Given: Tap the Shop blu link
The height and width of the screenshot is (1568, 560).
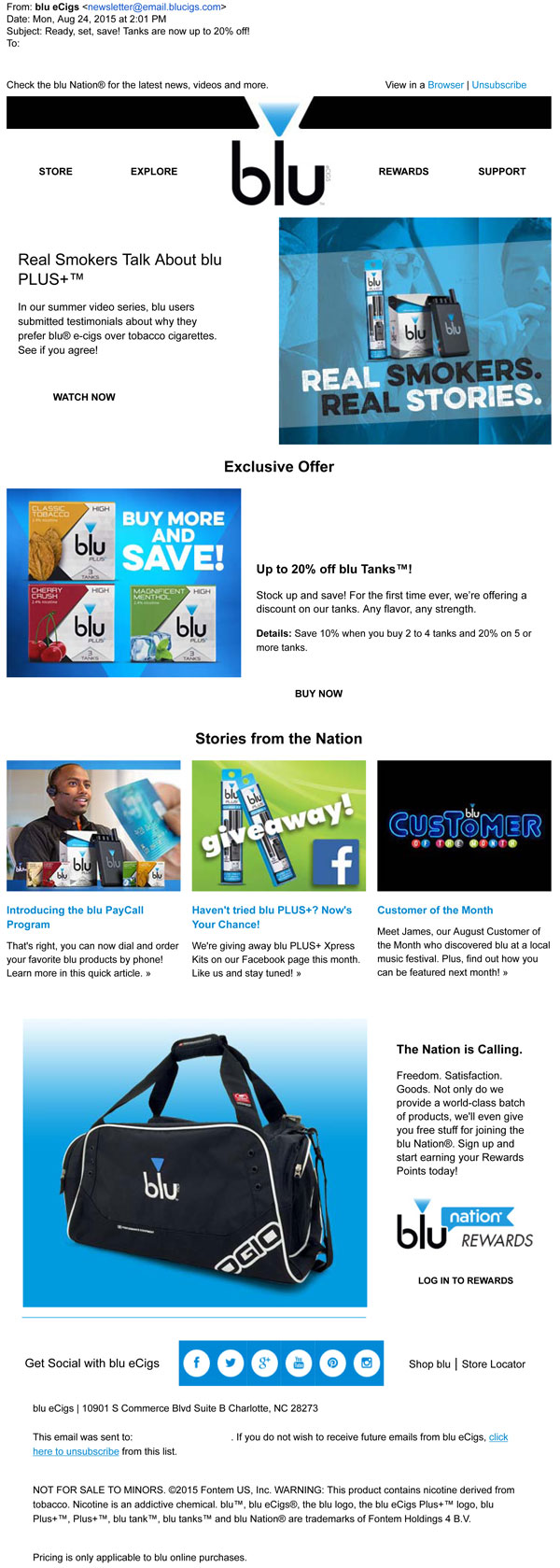Looking at the screenshot, I should (x=429, y=1364).
